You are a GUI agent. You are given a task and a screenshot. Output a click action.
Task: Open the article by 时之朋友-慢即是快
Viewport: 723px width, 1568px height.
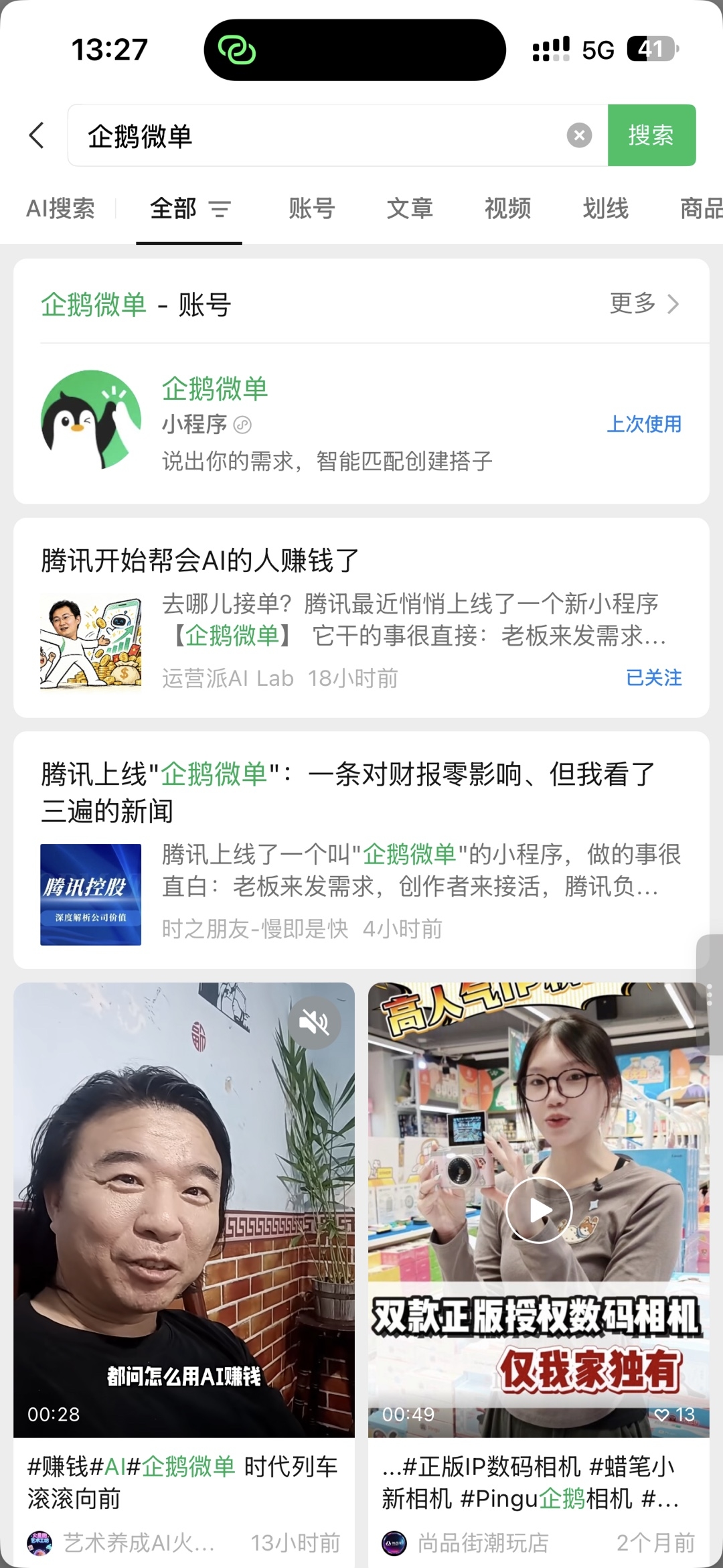pos(361,851)
